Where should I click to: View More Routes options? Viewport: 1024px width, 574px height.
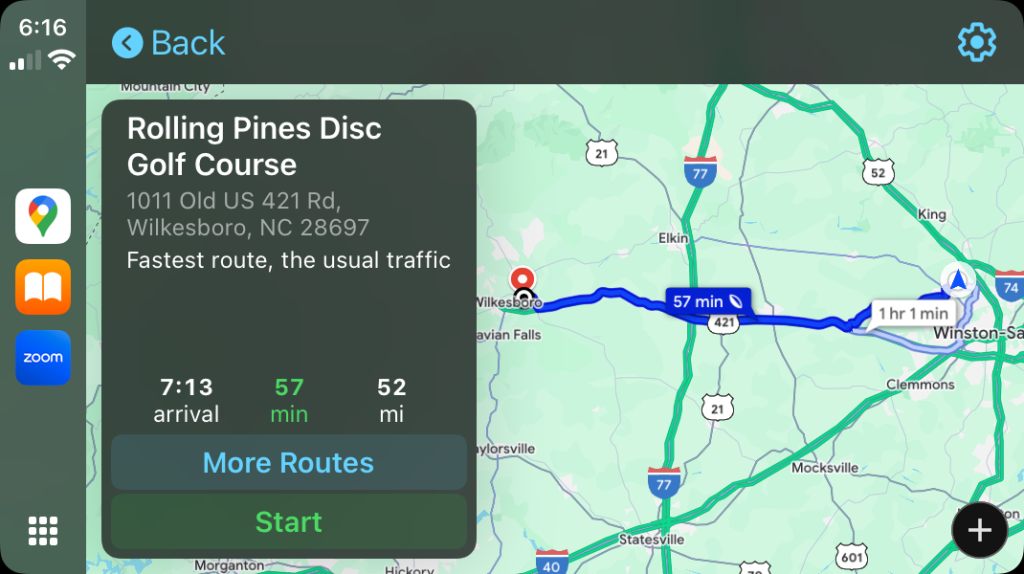click(x=288, y=463)
